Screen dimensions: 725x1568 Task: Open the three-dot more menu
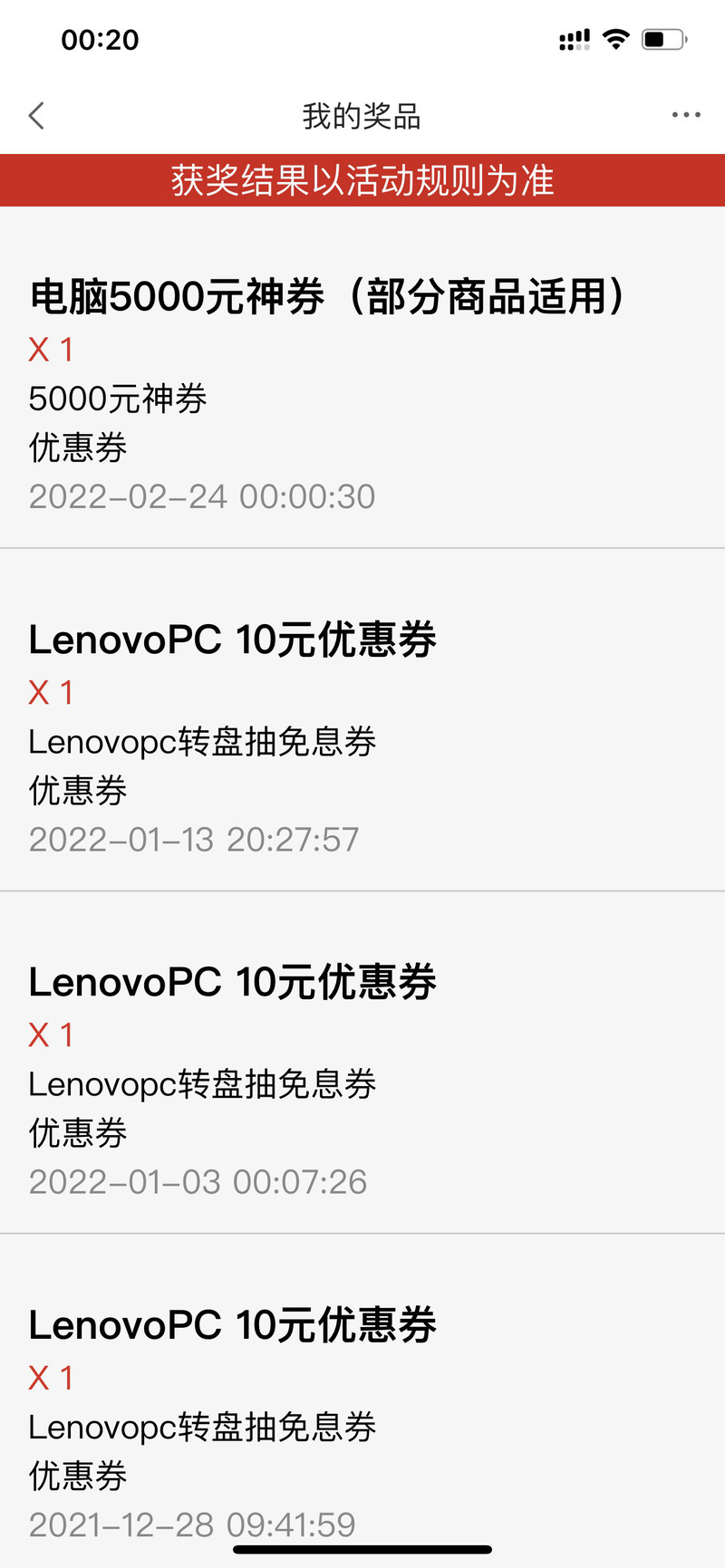[x=686, y=115]
